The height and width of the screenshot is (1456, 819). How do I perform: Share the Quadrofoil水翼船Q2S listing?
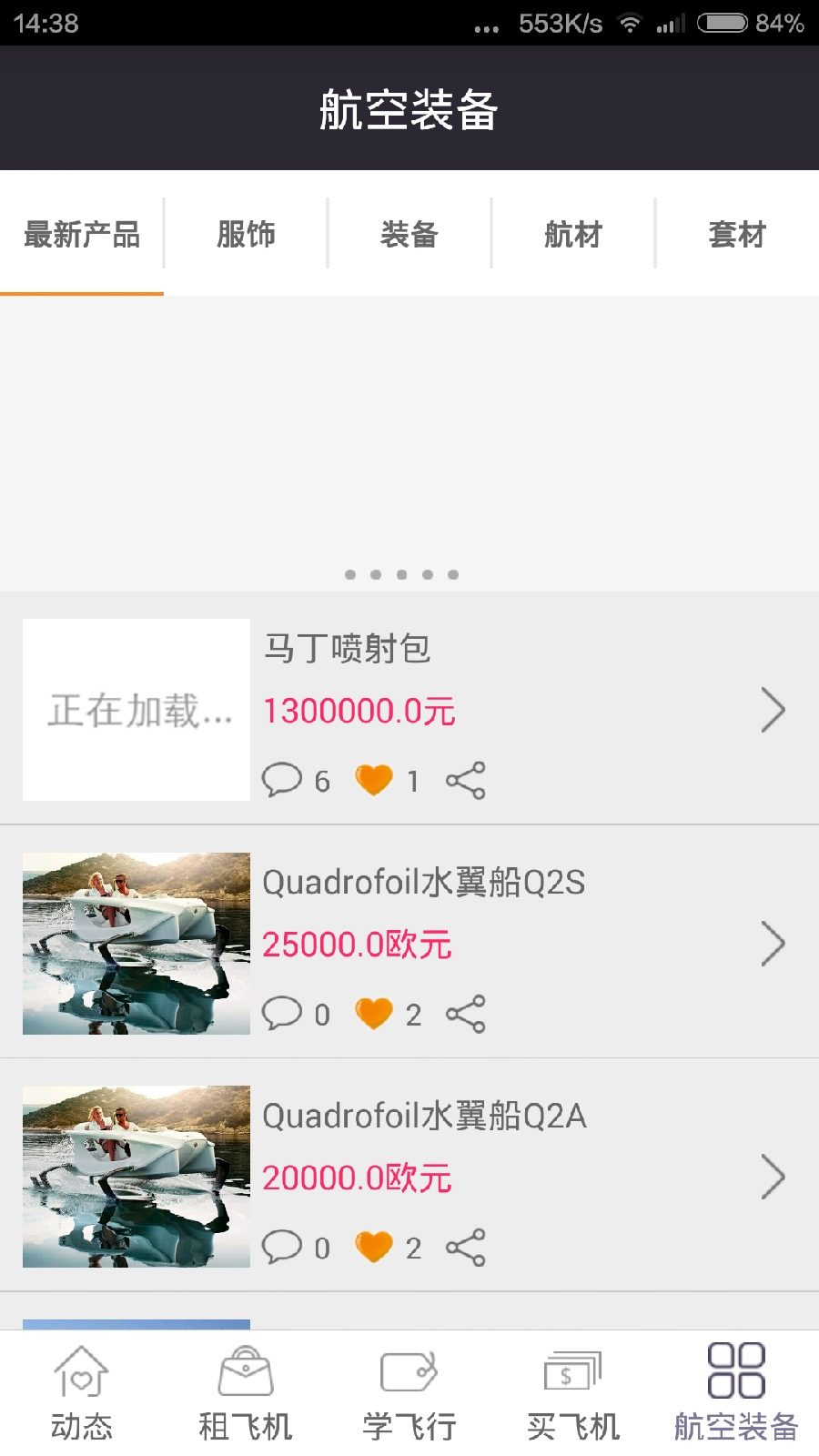(466, 1014)
